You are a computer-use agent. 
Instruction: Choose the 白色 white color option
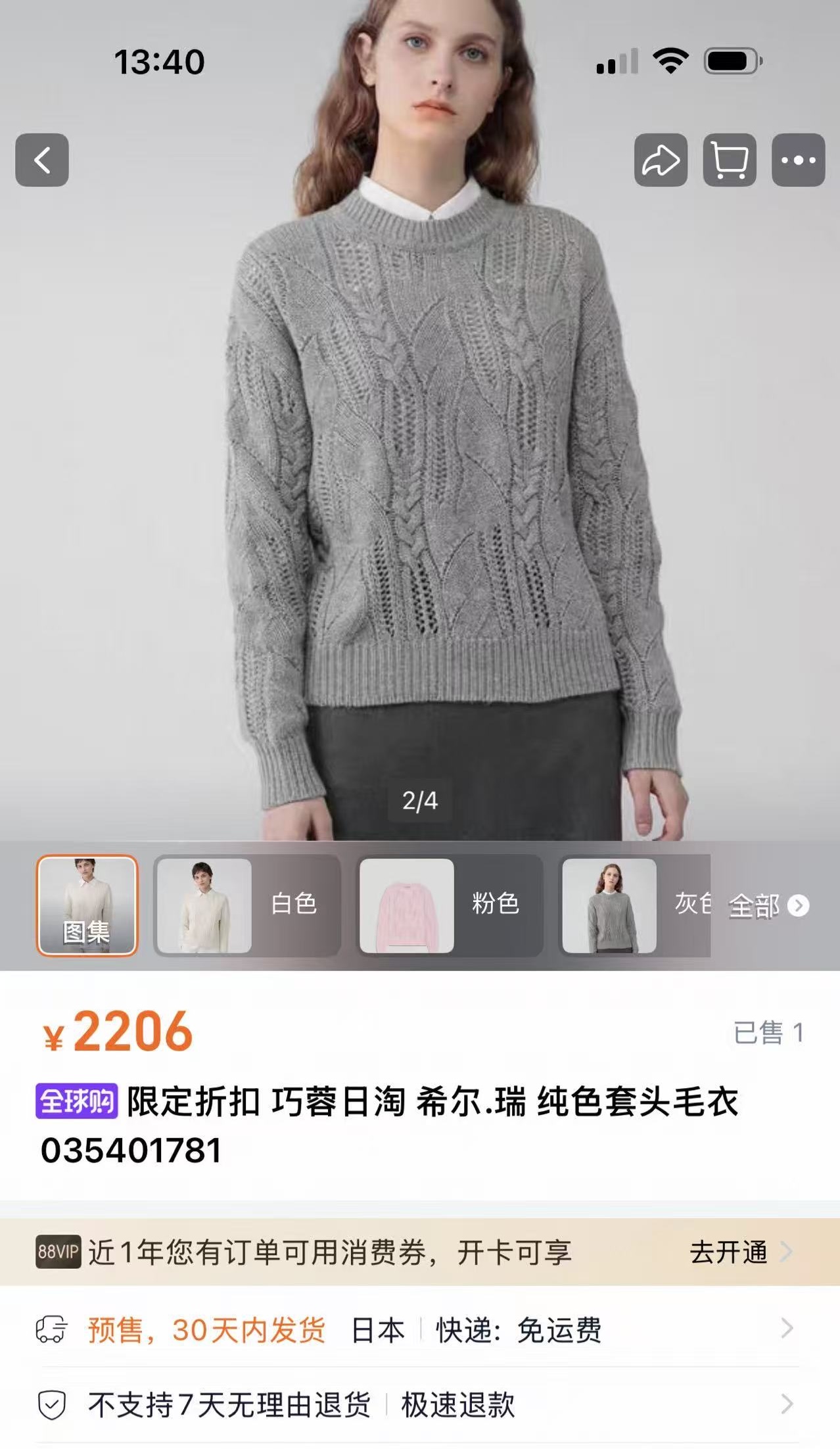pyautogui.click(x=247, y=905)
